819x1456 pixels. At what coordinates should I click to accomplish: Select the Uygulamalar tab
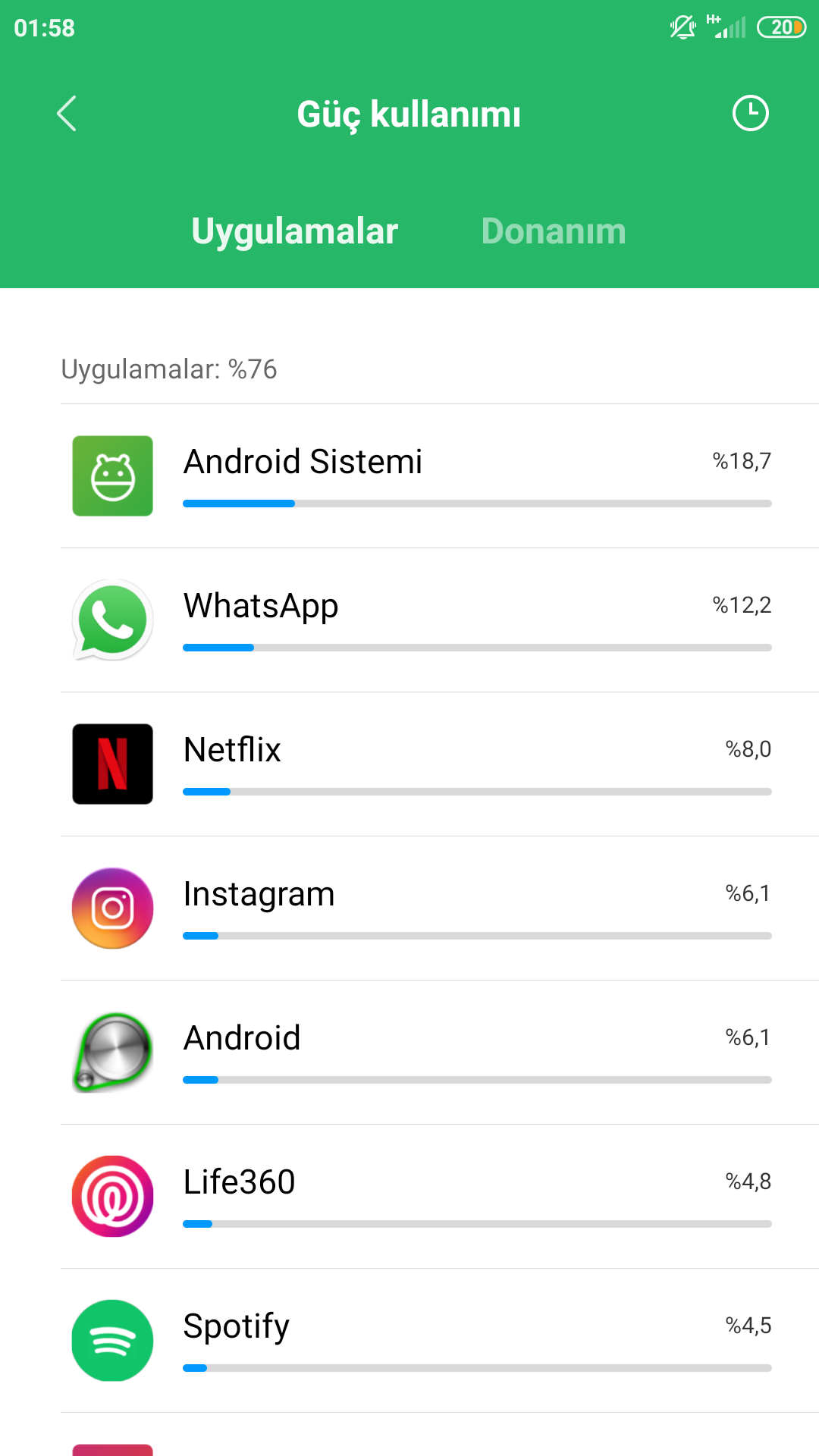pyautogui.click(x=294, y=231)
